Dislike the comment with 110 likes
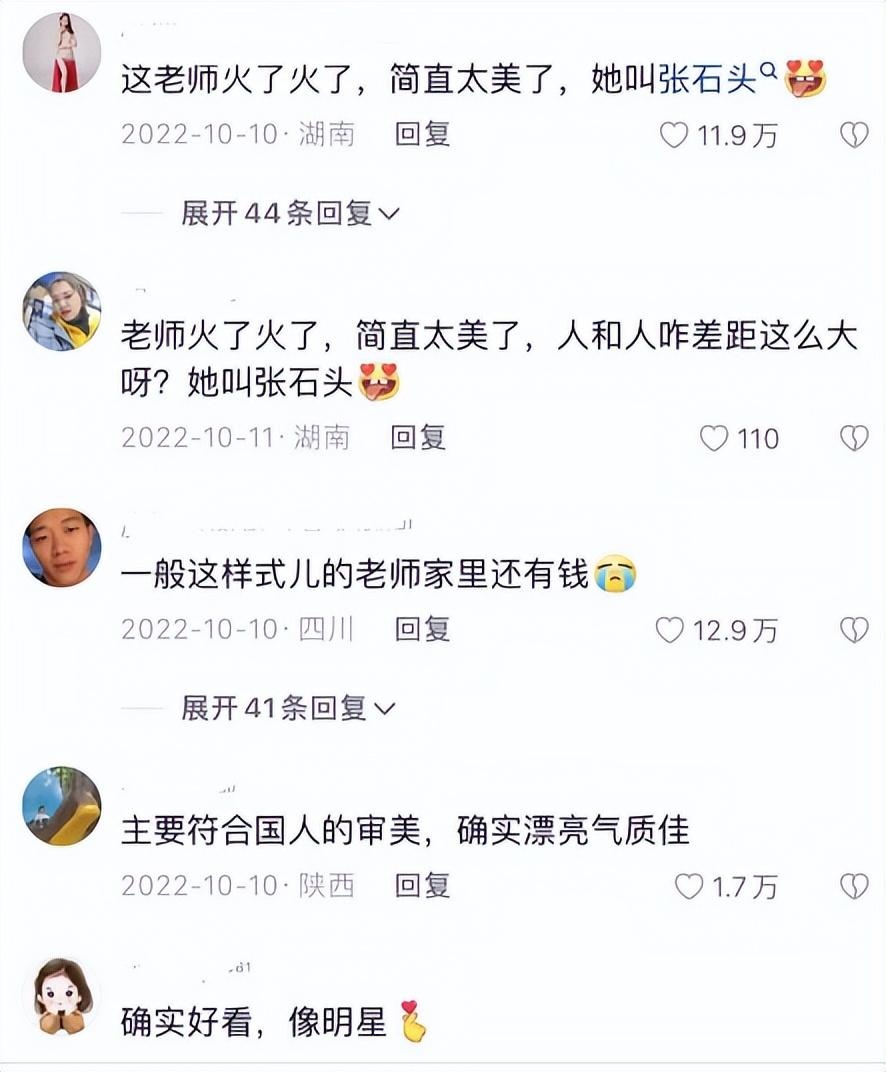886x1072 pixels. point(853,438)
